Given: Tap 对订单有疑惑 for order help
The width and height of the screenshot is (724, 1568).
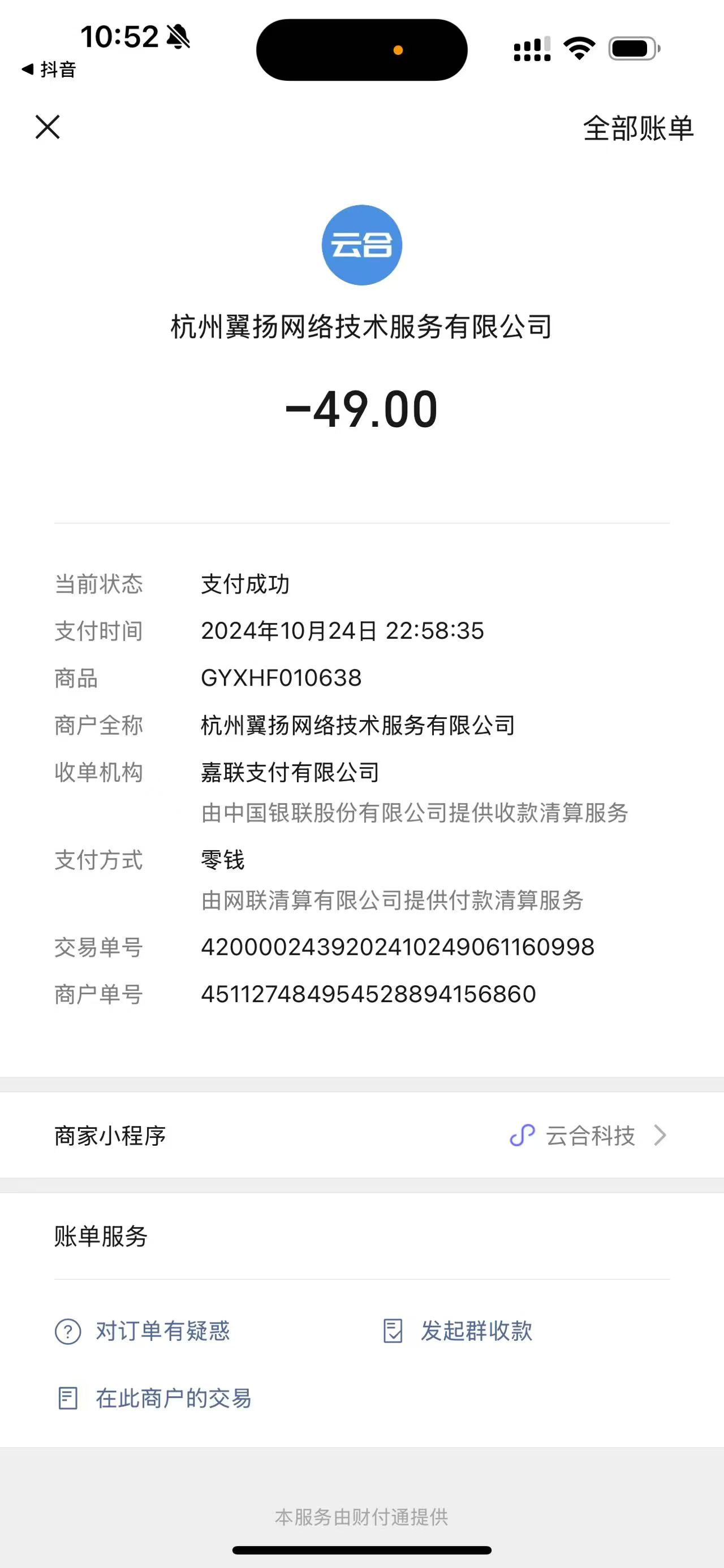Looking at the screenshot, I should click(x=143, y=1331).
